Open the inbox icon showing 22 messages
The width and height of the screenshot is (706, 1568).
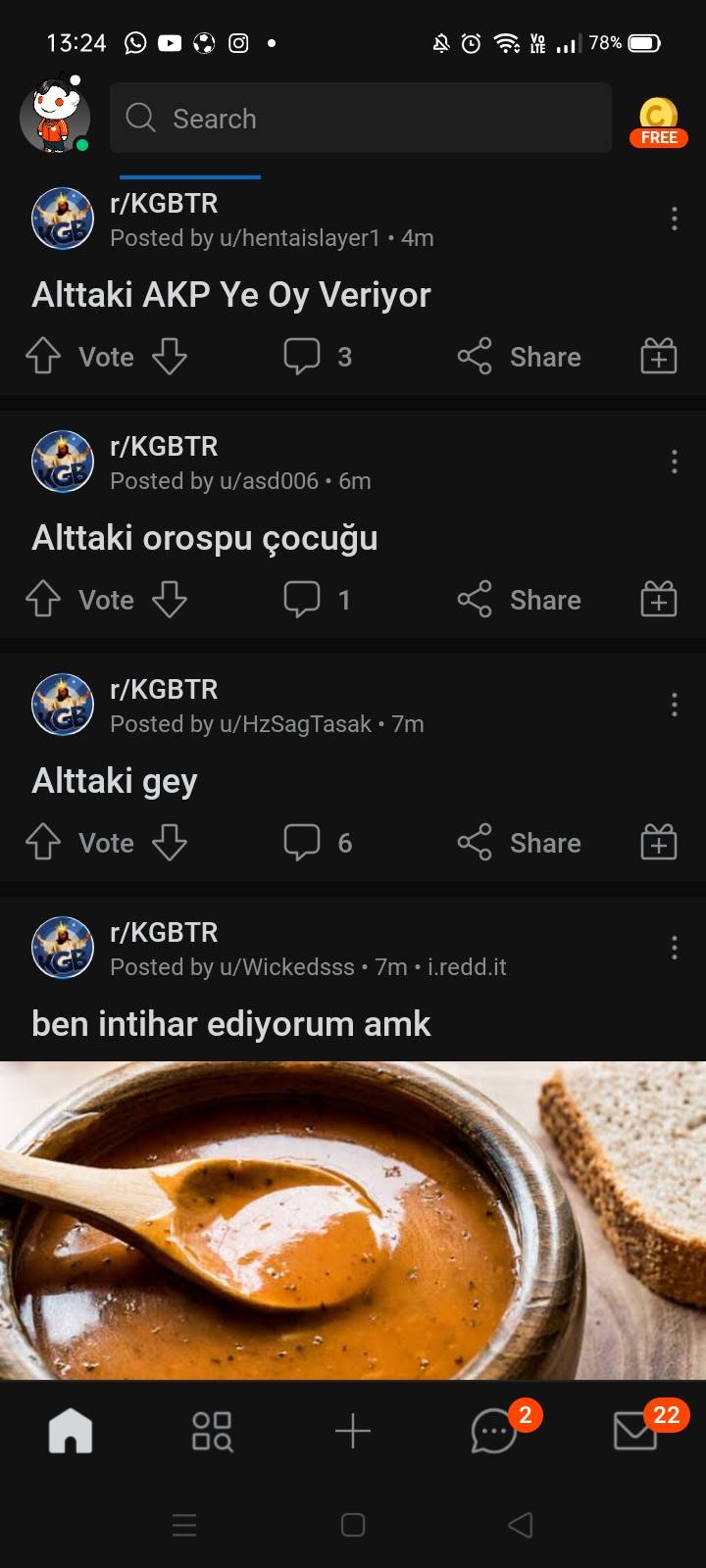(635, 1434)
